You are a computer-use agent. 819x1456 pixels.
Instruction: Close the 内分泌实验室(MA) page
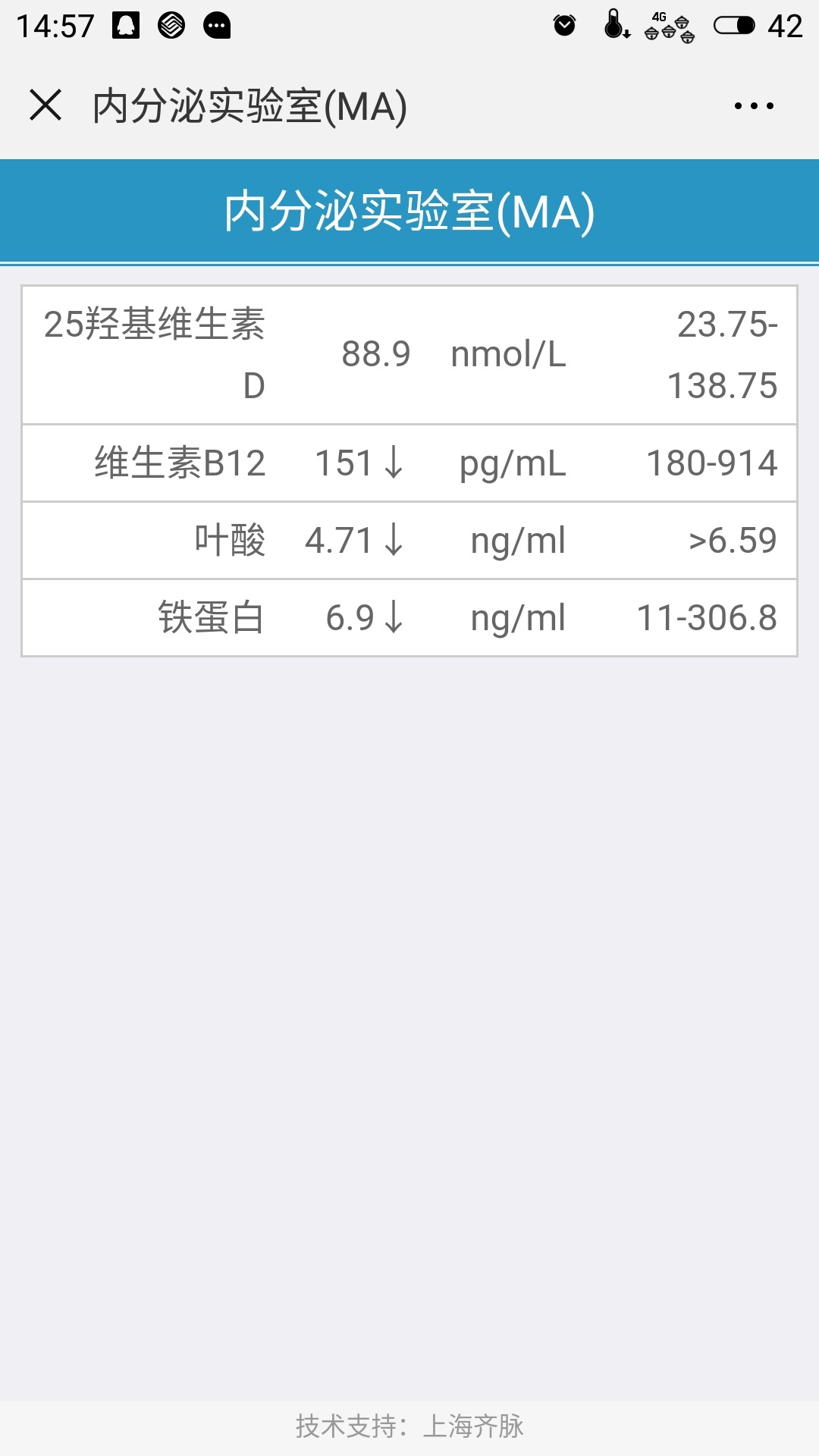(x=45, y=105)
